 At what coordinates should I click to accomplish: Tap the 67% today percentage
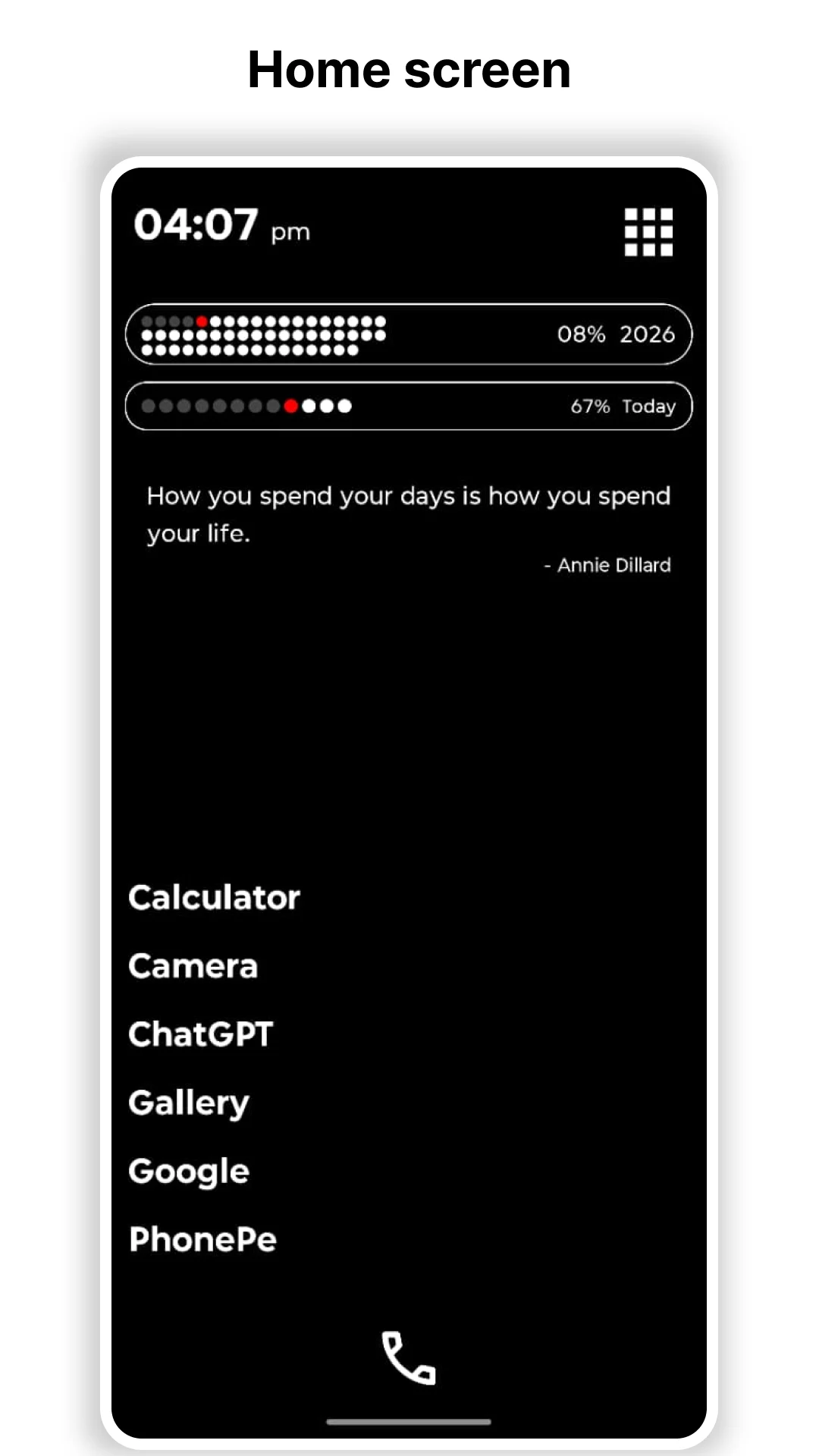[x=590, y=406]
